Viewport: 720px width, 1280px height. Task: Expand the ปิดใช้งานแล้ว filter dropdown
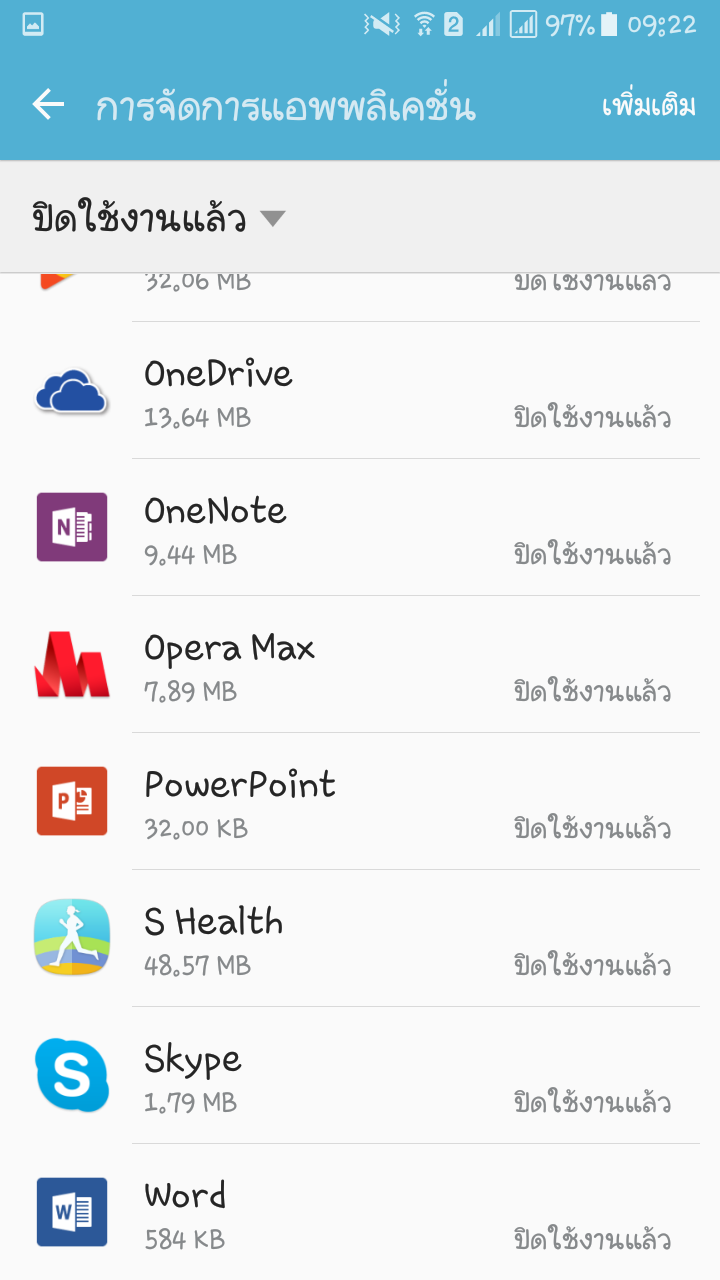159,218
